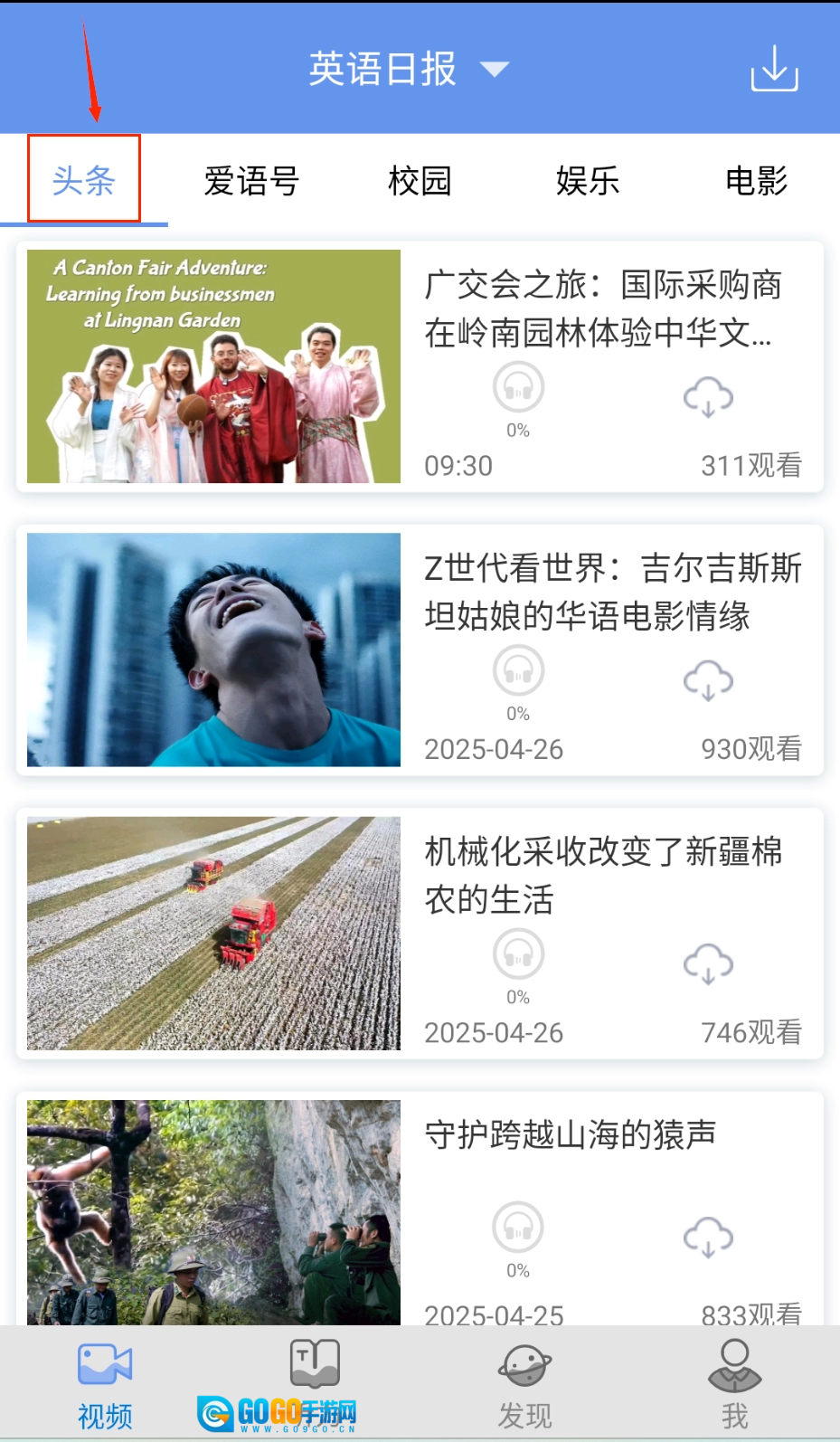This screenshot has width=840, height=1442.
Task: Show the 电影 tab
Action: point(756,181)
